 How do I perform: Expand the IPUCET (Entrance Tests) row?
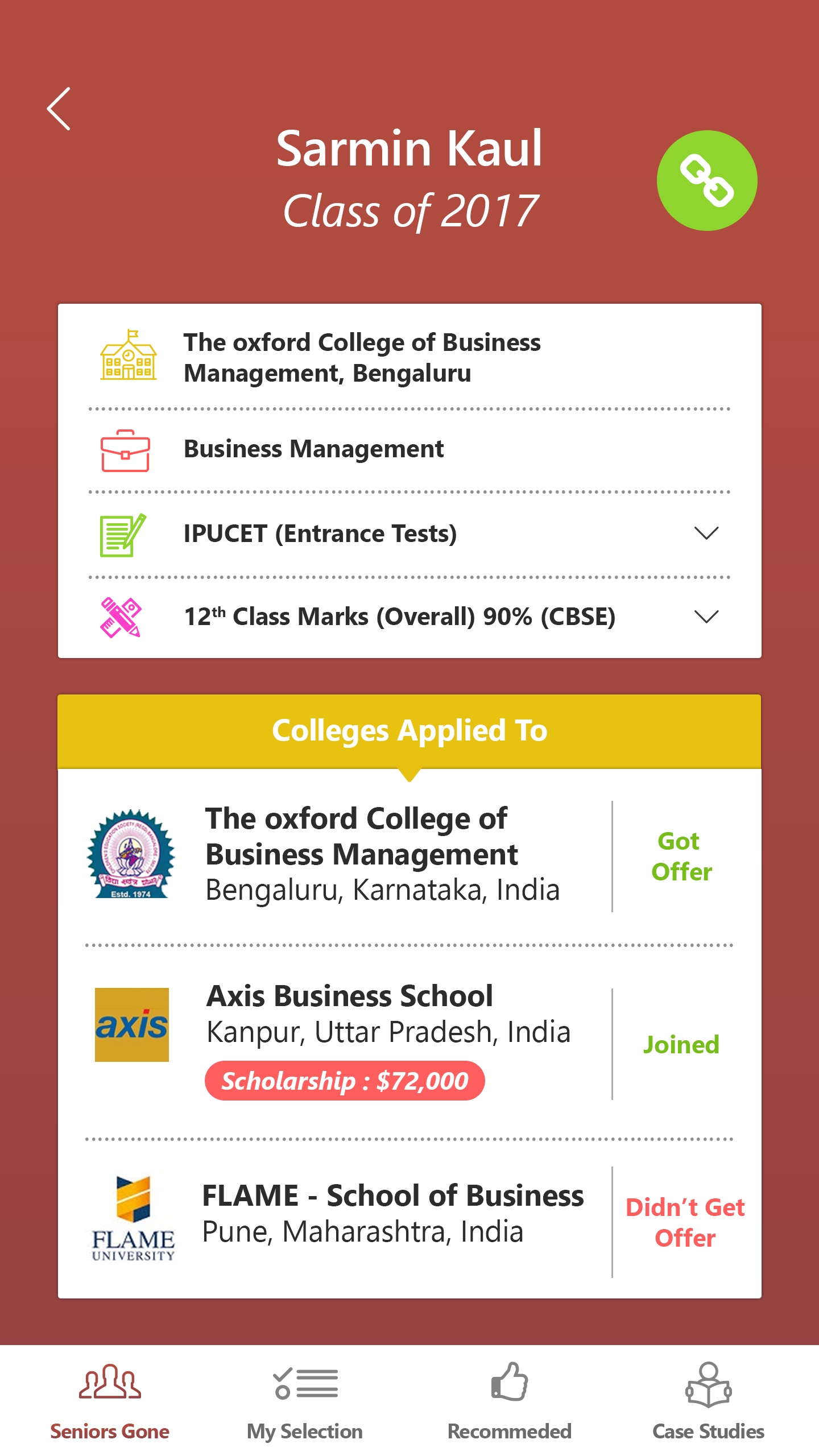(x=409, y=534)
